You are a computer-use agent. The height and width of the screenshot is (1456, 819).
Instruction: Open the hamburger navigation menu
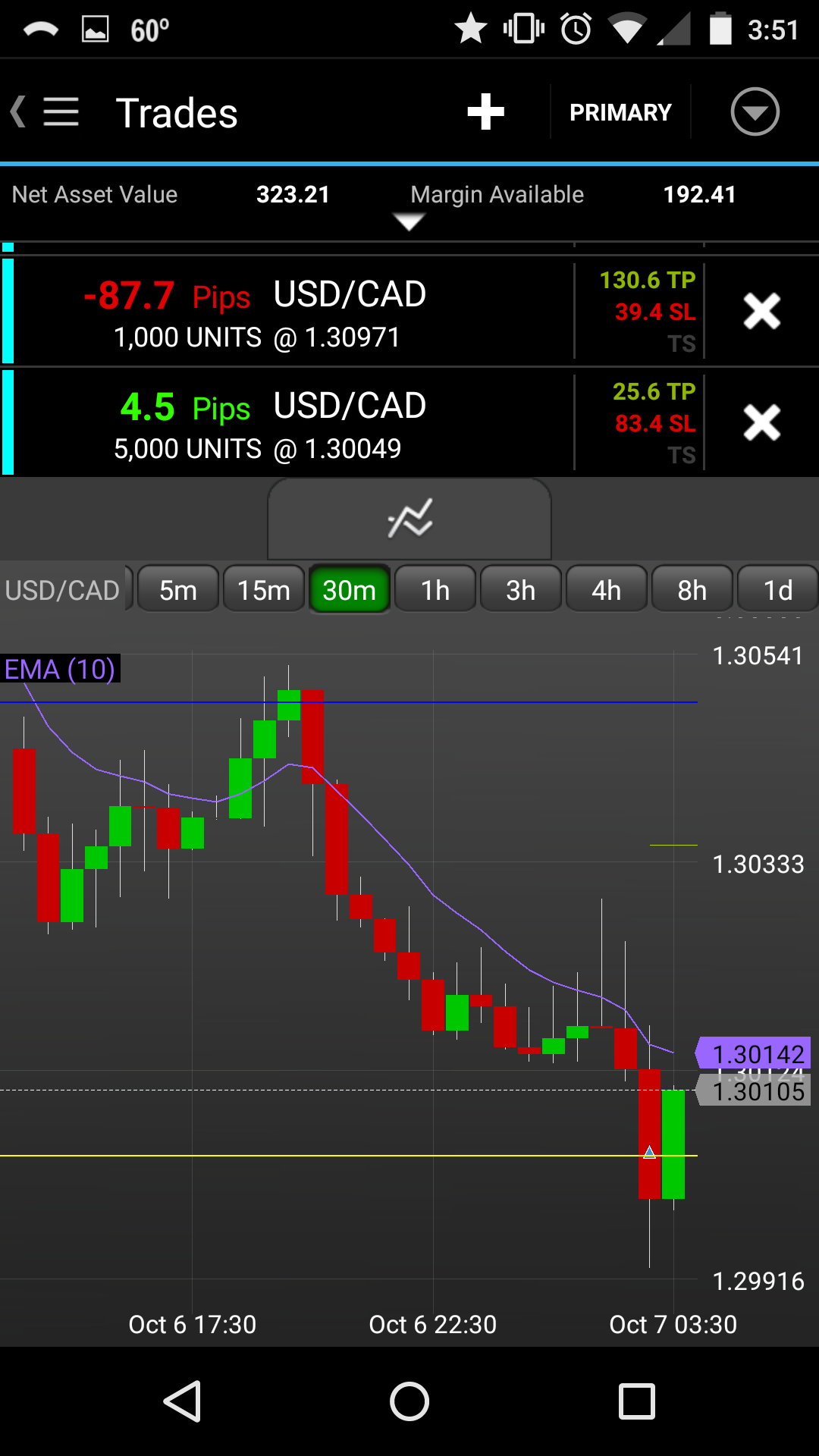[x=61, y=112]
